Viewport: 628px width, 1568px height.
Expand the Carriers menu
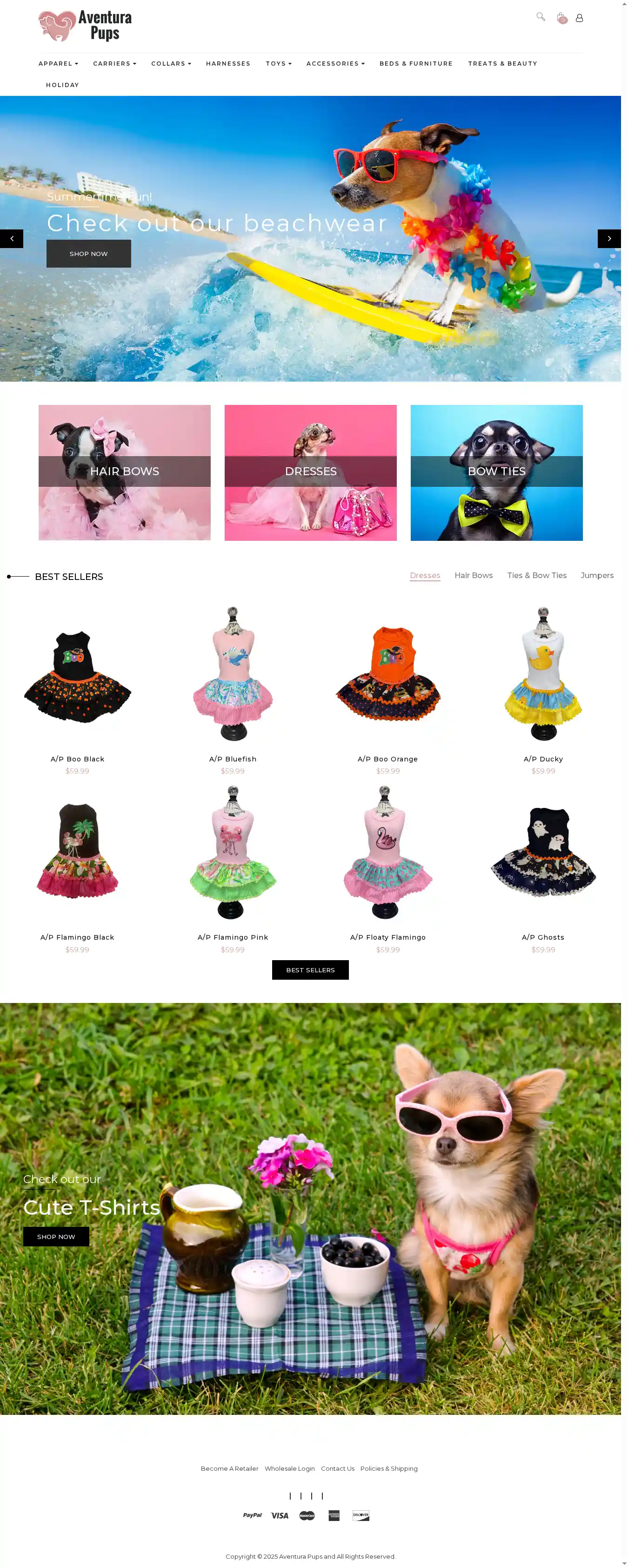[114, 63]
